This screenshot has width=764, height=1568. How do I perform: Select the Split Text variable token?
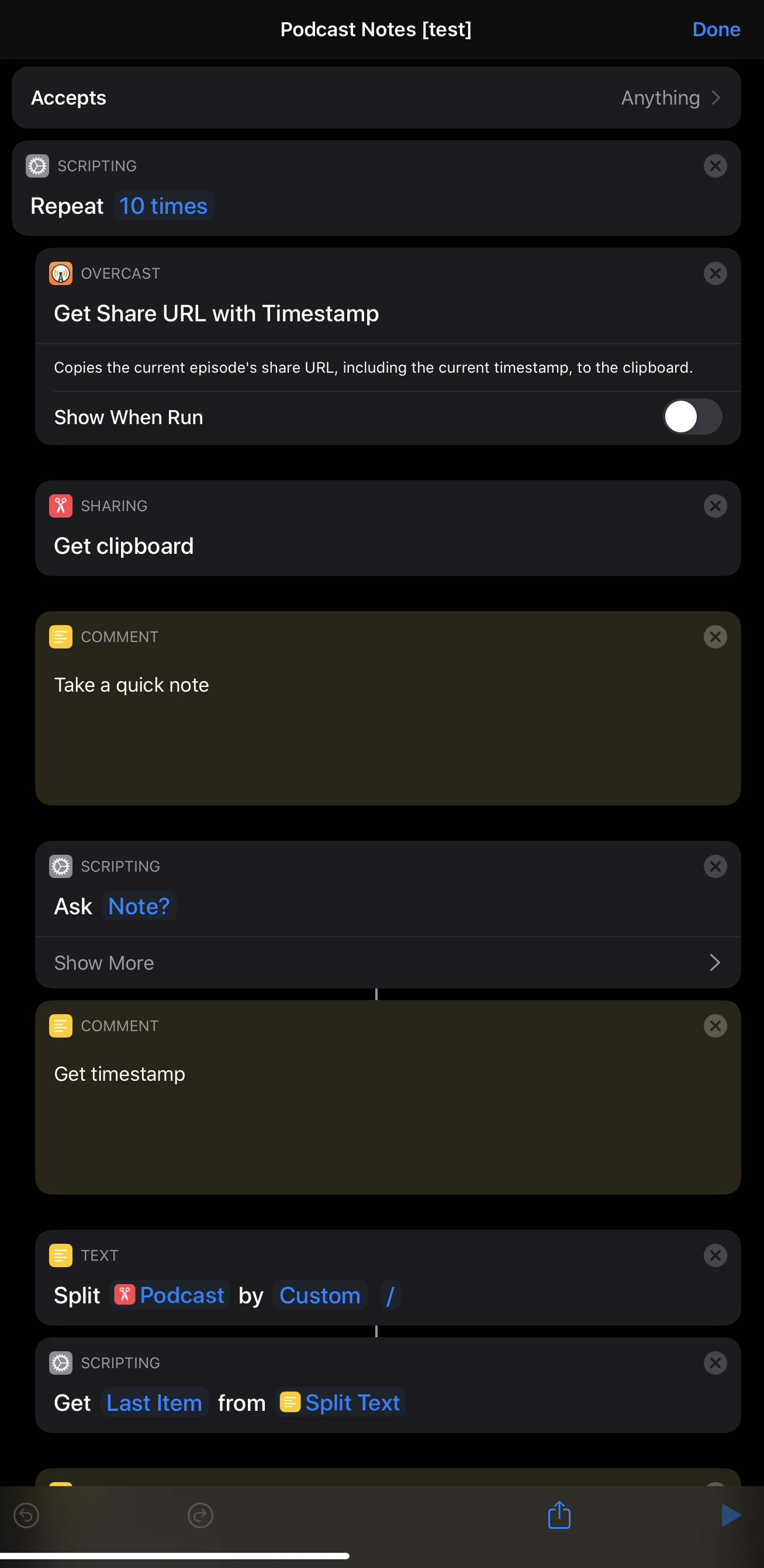point(340,1403)
